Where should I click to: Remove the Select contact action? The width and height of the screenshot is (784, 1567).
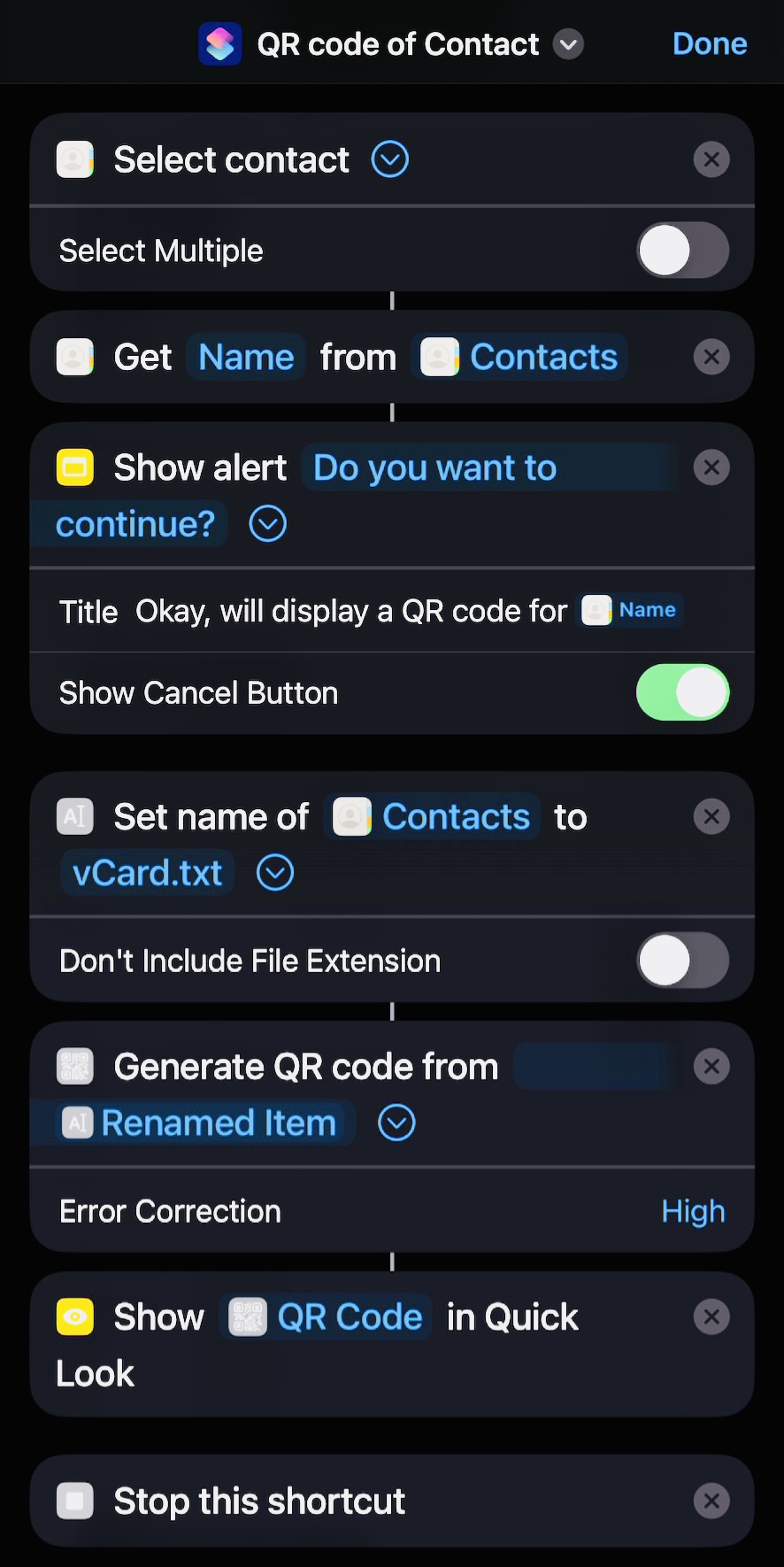[x=711, y=160]
